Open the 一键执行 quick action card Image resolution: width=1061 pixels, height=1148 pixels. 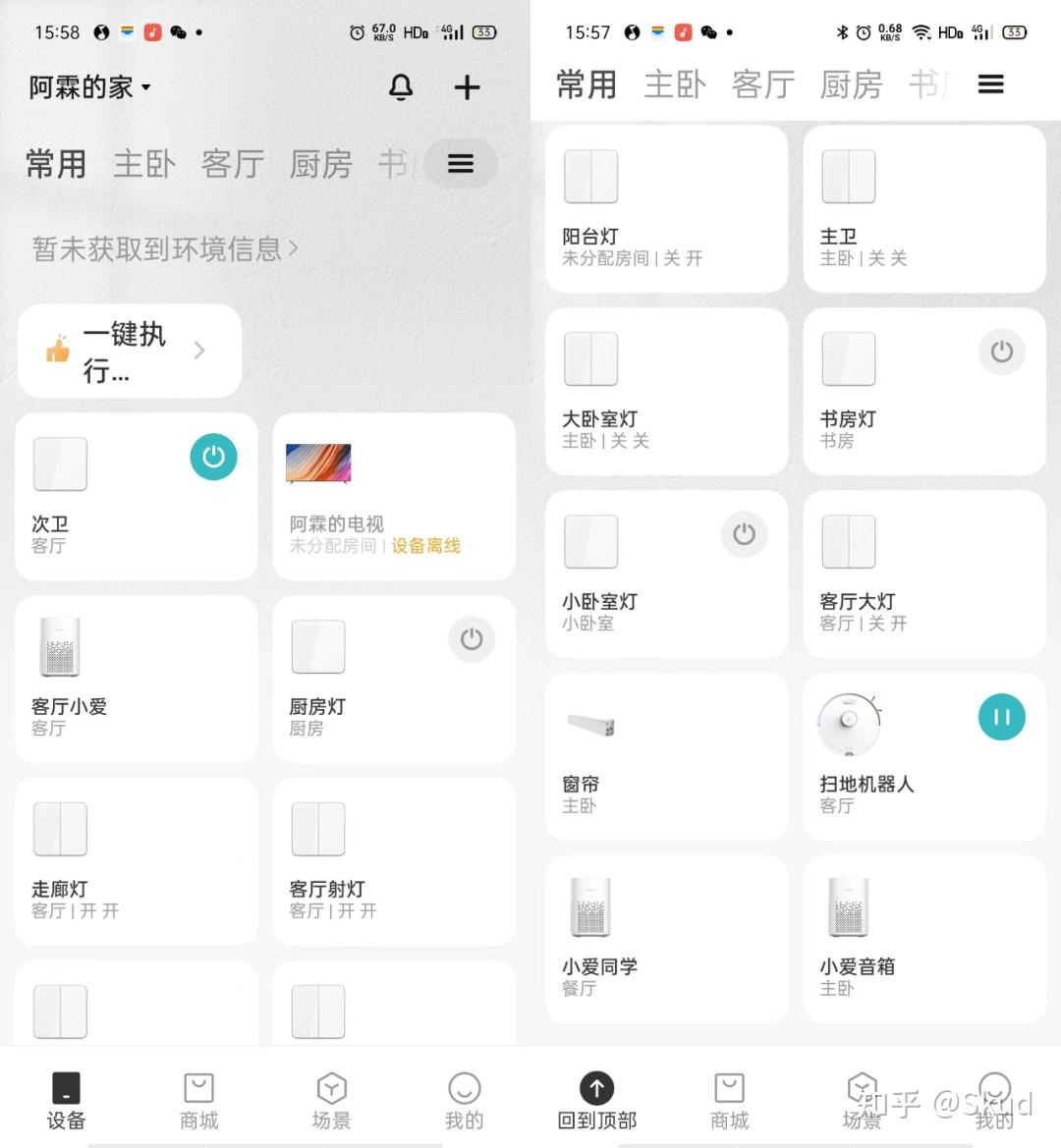click(x=129, y=352)
